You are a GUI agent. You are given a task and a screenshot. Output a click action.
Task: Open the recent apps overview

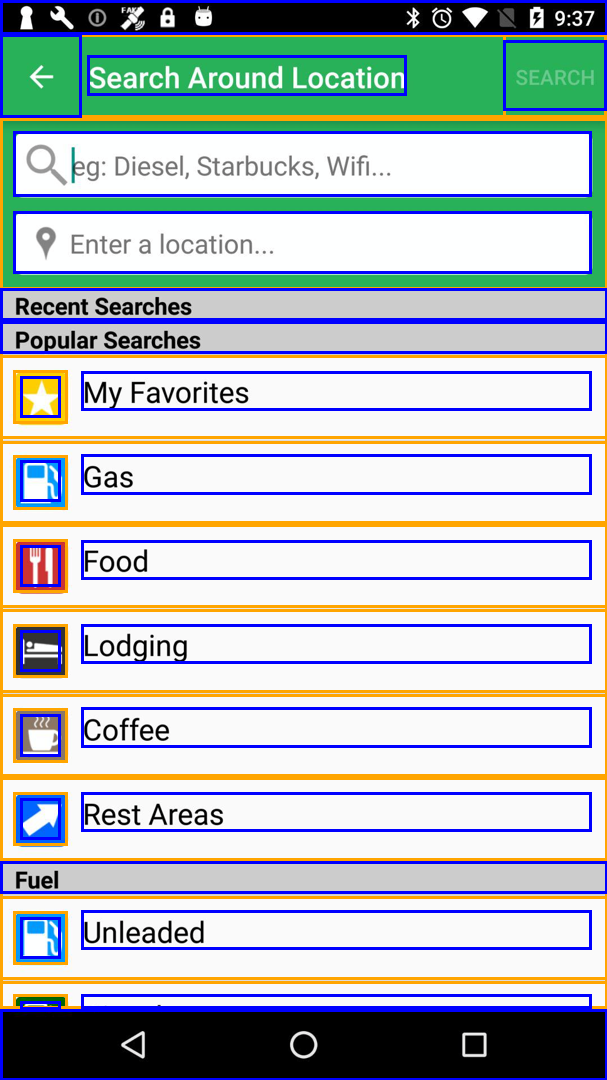(474, 1045)
